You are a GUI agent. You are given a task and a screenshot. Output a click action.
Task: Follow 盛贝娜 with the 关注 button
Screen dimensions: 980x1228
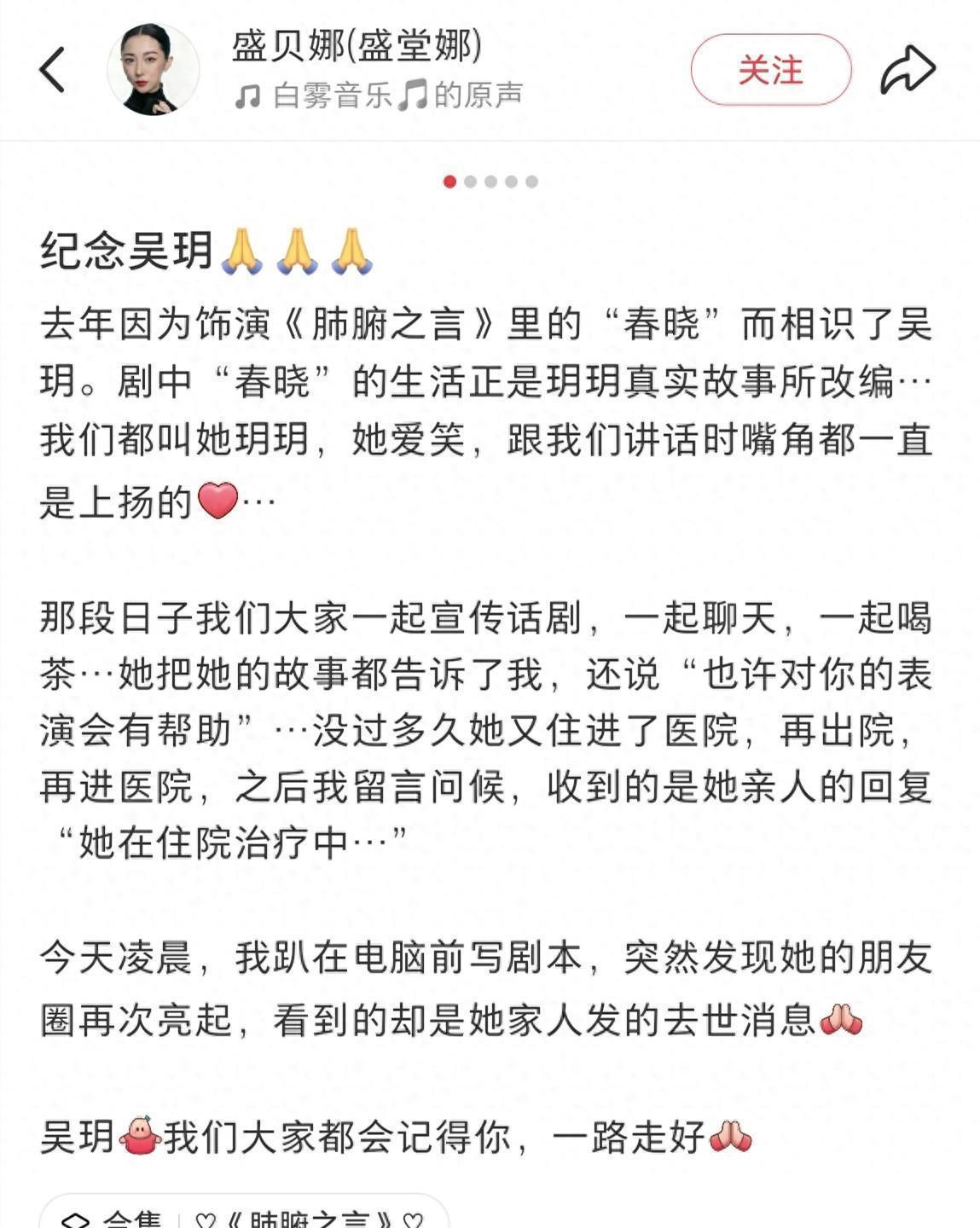click(770, 70)
